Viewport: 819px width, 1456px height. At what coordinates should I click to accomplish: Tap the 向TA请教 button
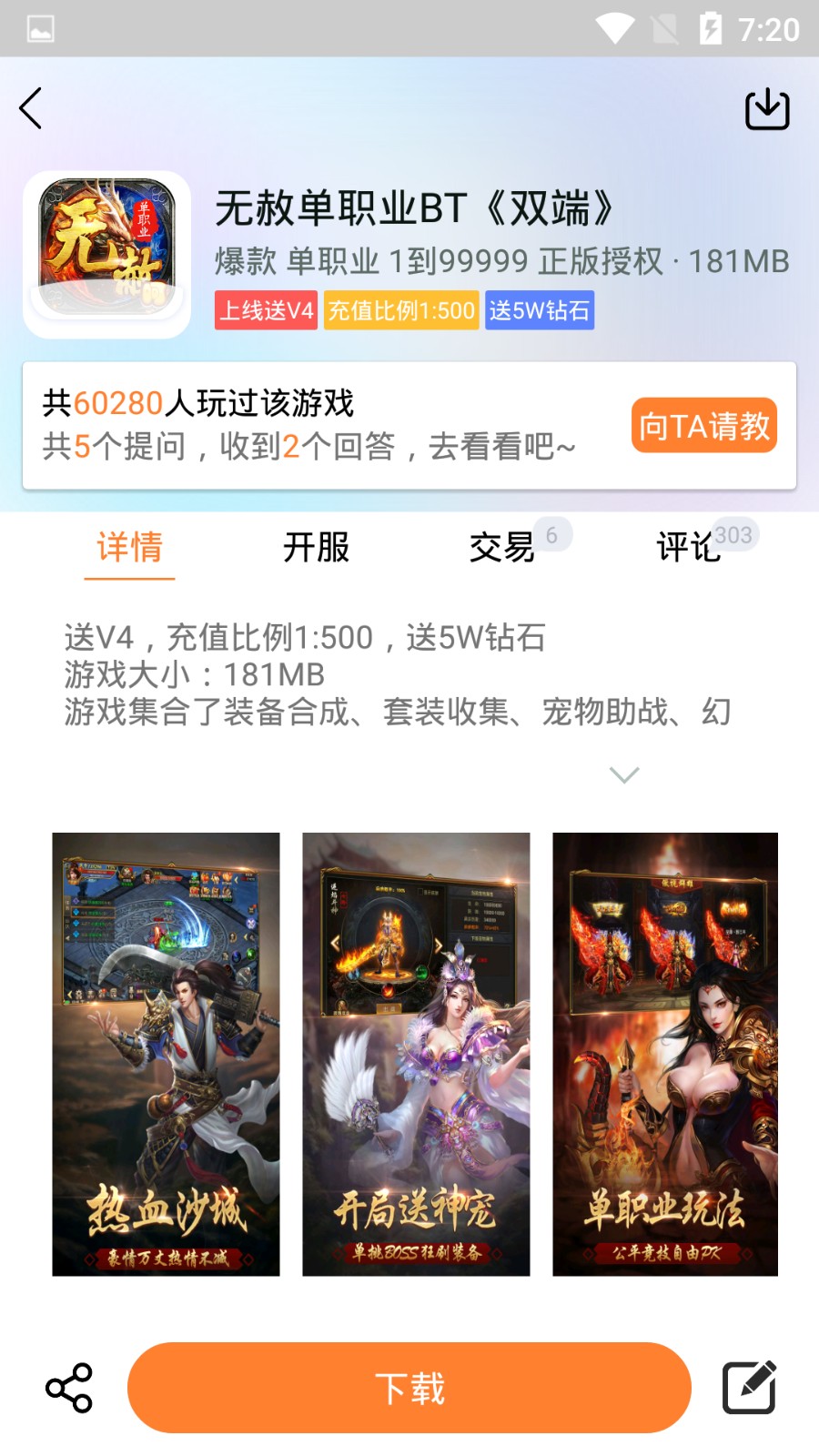pyautogui.click(x=704, y=425)
